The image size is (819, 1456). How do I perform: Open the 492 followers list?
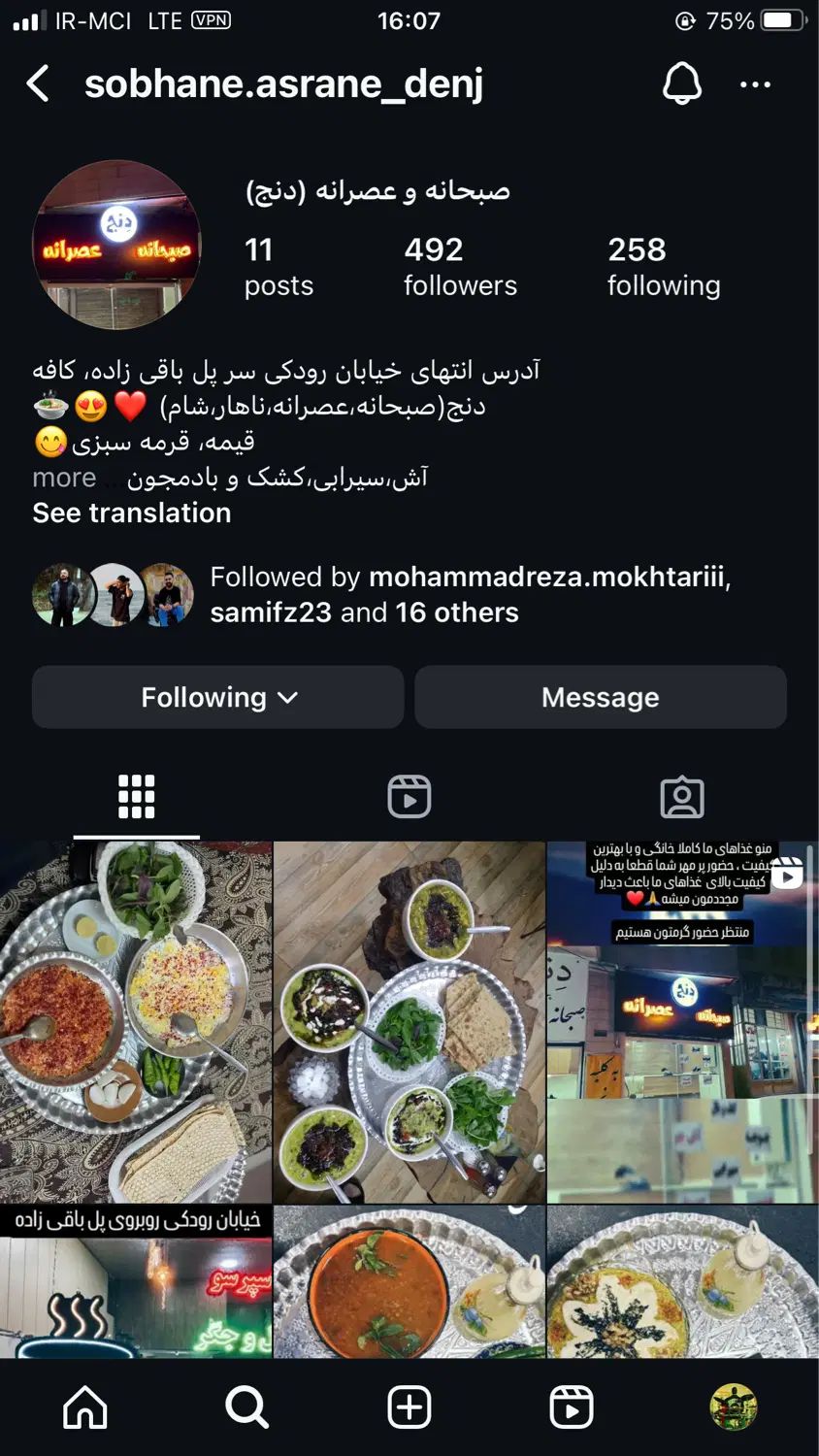(x=459, y=266)
